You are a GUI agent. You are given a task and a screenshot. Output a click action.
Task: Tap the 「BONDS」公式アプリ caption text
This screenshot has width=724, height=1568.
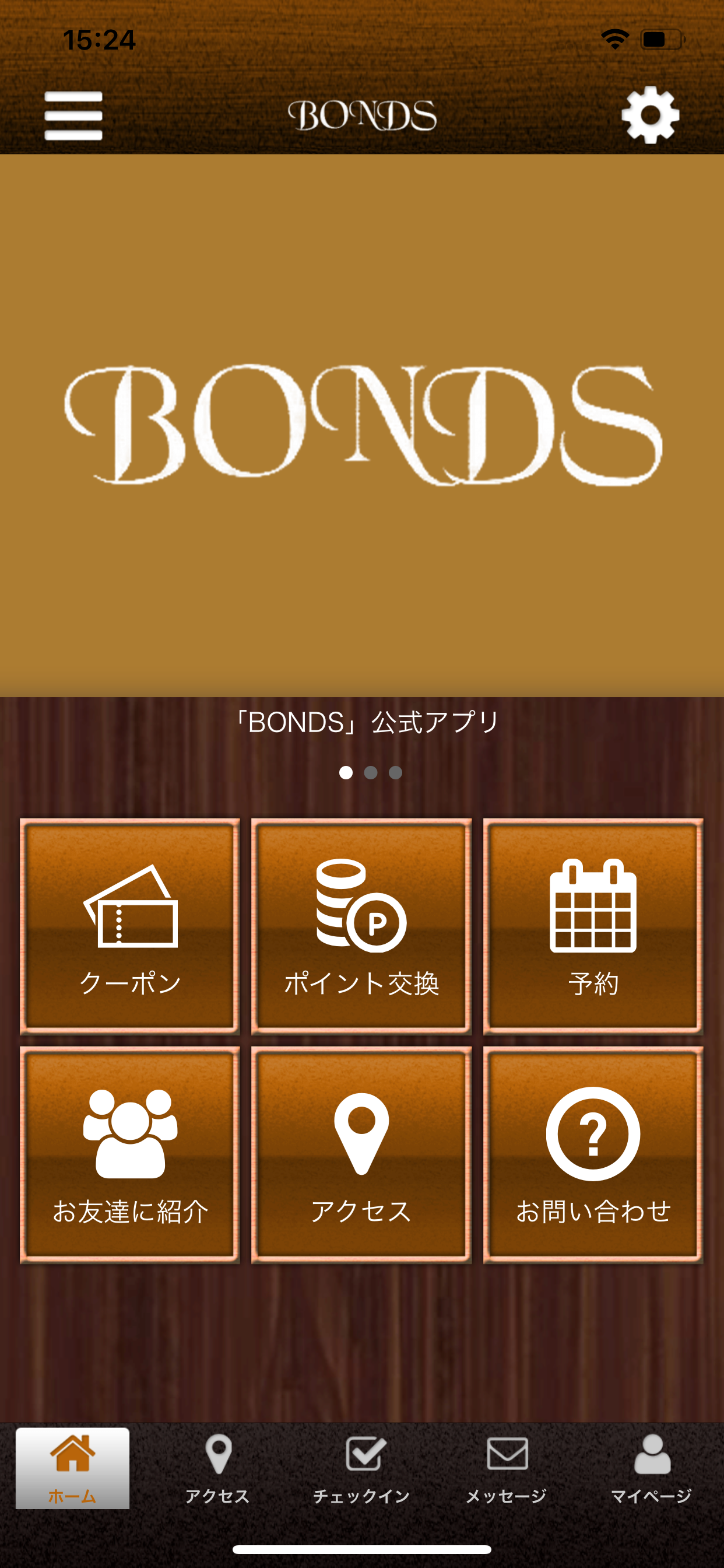(x=362, y=737)
